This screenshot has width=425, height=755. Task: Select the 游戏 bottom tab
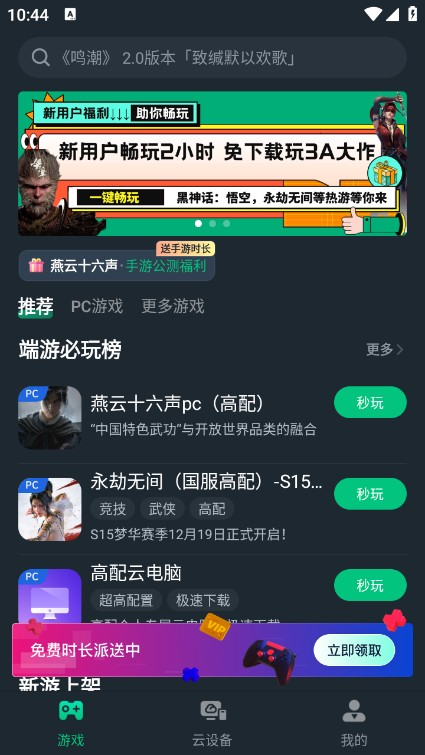(x=71, y=723)
